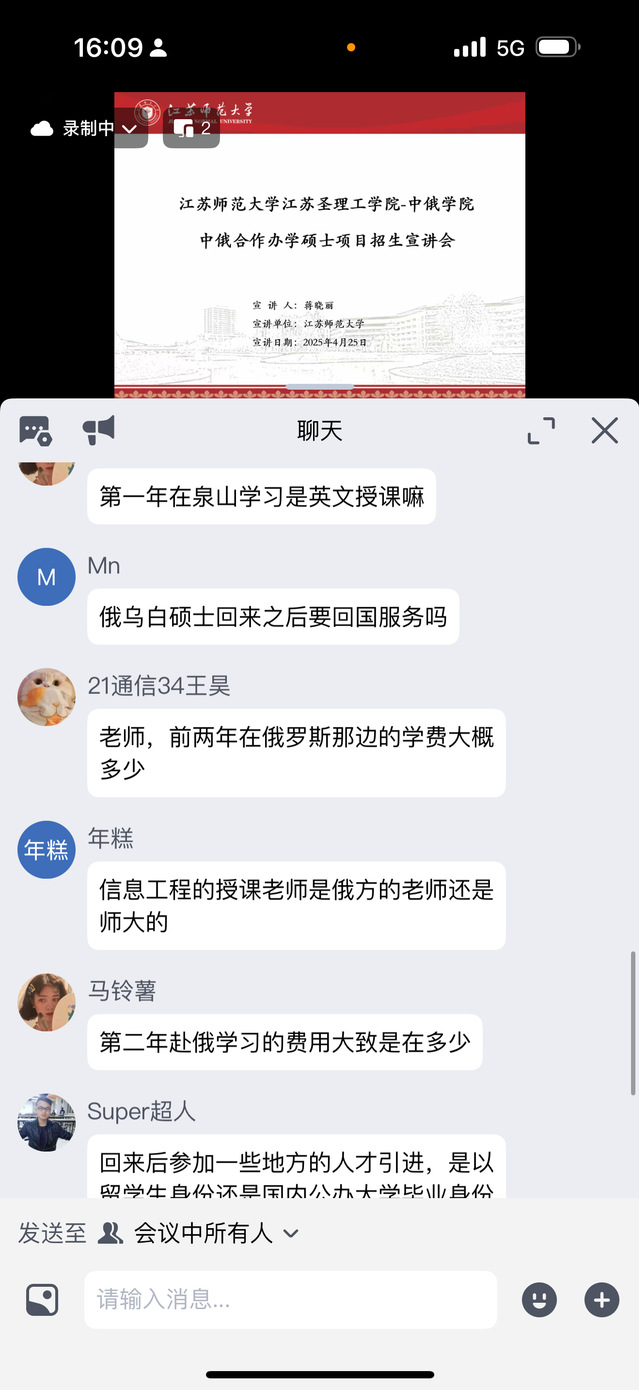Open the announcement megaphone icon
Image resolution: width=639 pixels, height=1390 pixels.
[98, 430]
